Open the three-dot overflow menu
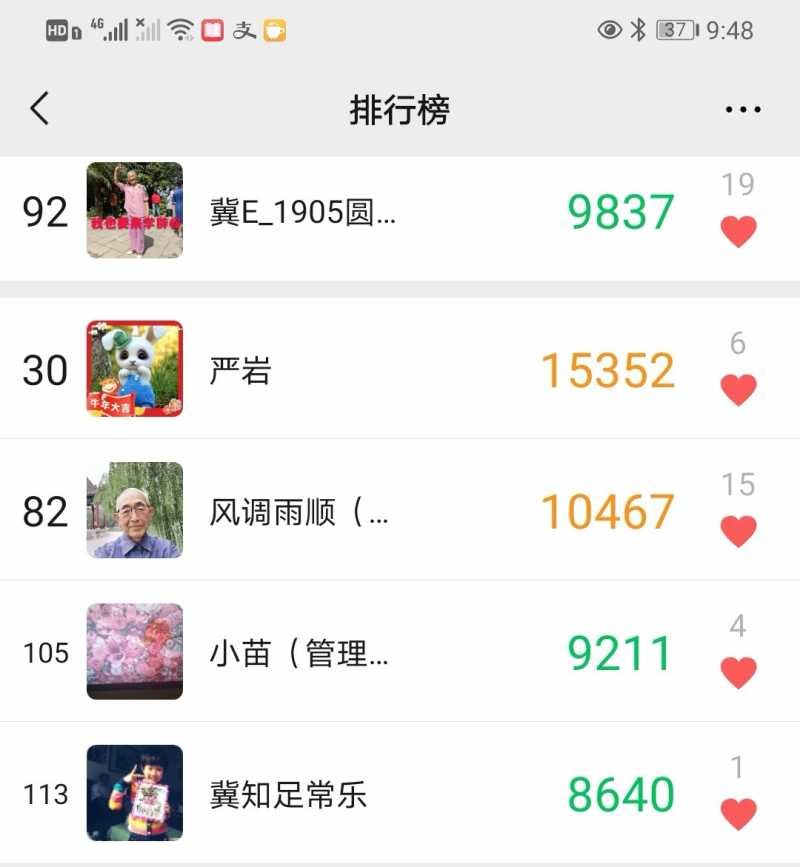Image resolution: width=800 pixels, height=867 pixels. [743, 110]
